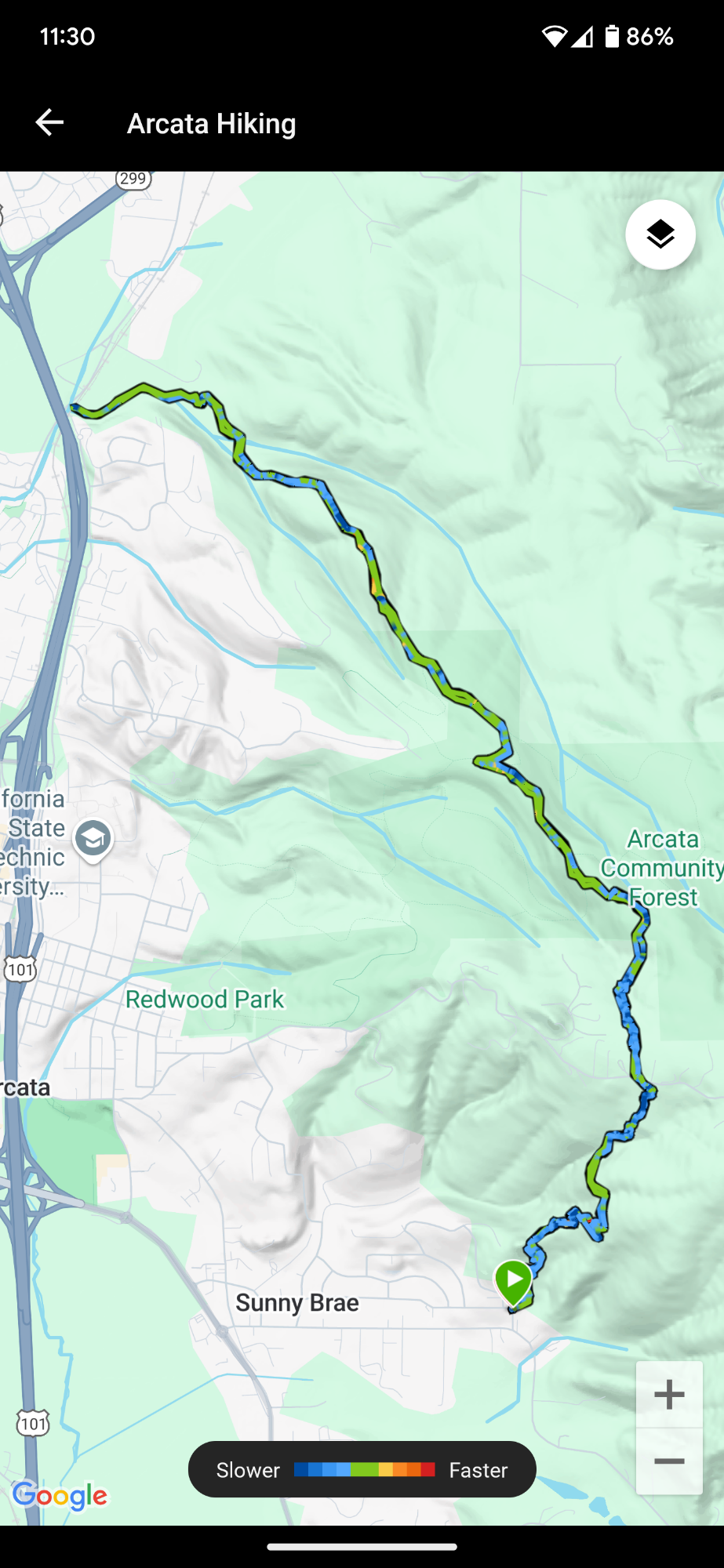Tap the green start marker on route

click(x=514, y=1281)
